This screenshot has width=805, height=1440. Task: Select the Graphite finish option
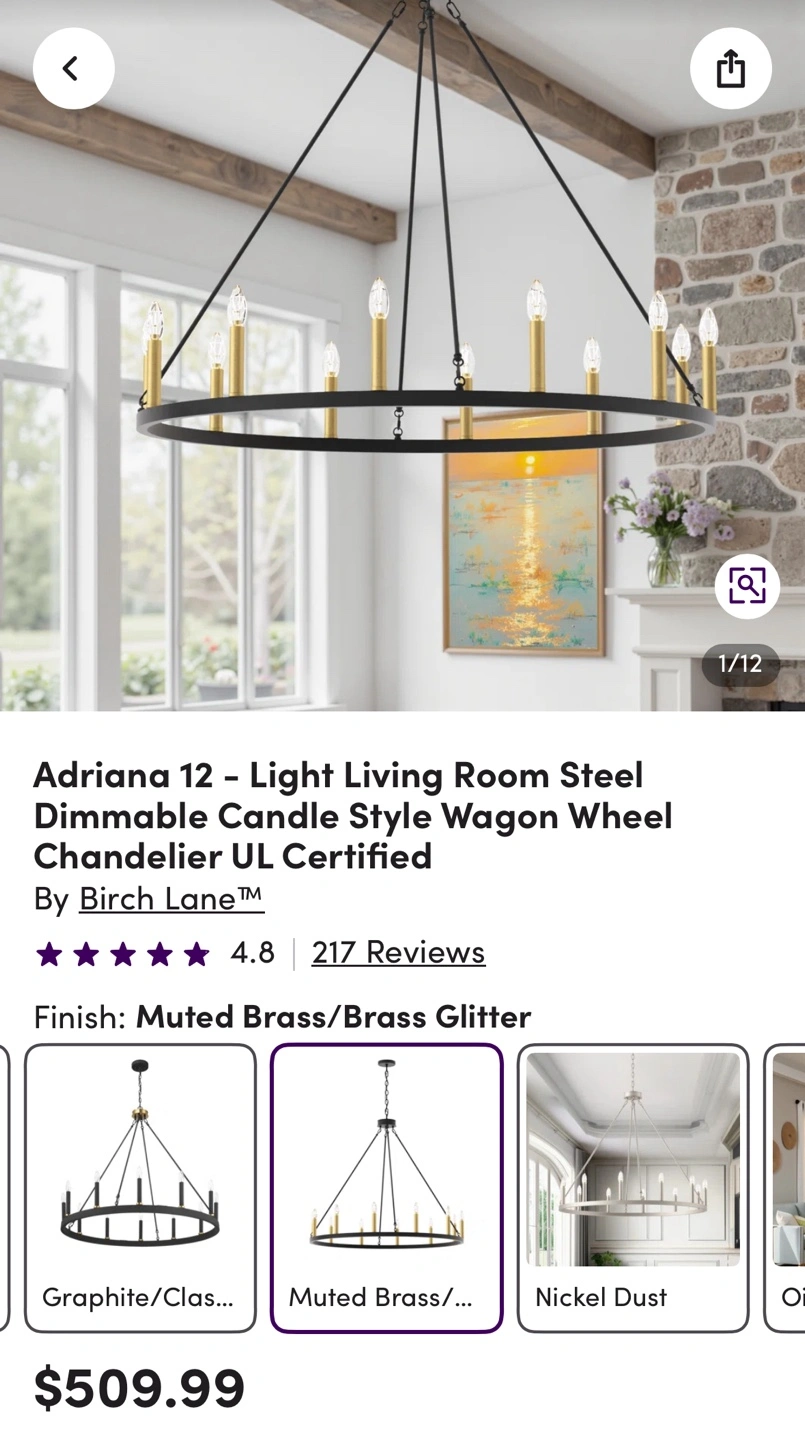[x=140, y=1188]
